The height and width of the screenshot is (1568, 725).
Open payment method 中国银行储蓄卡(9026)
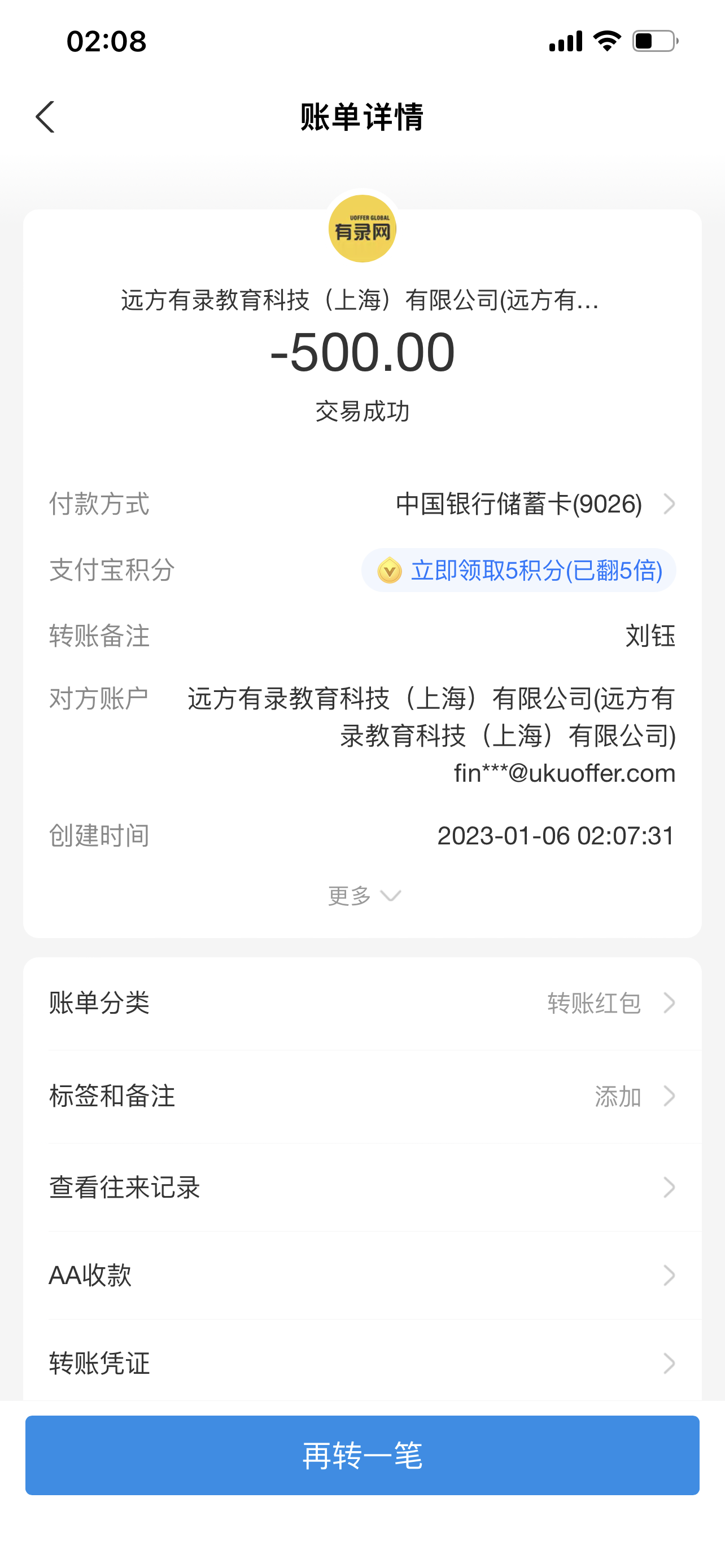click(535, 504)
